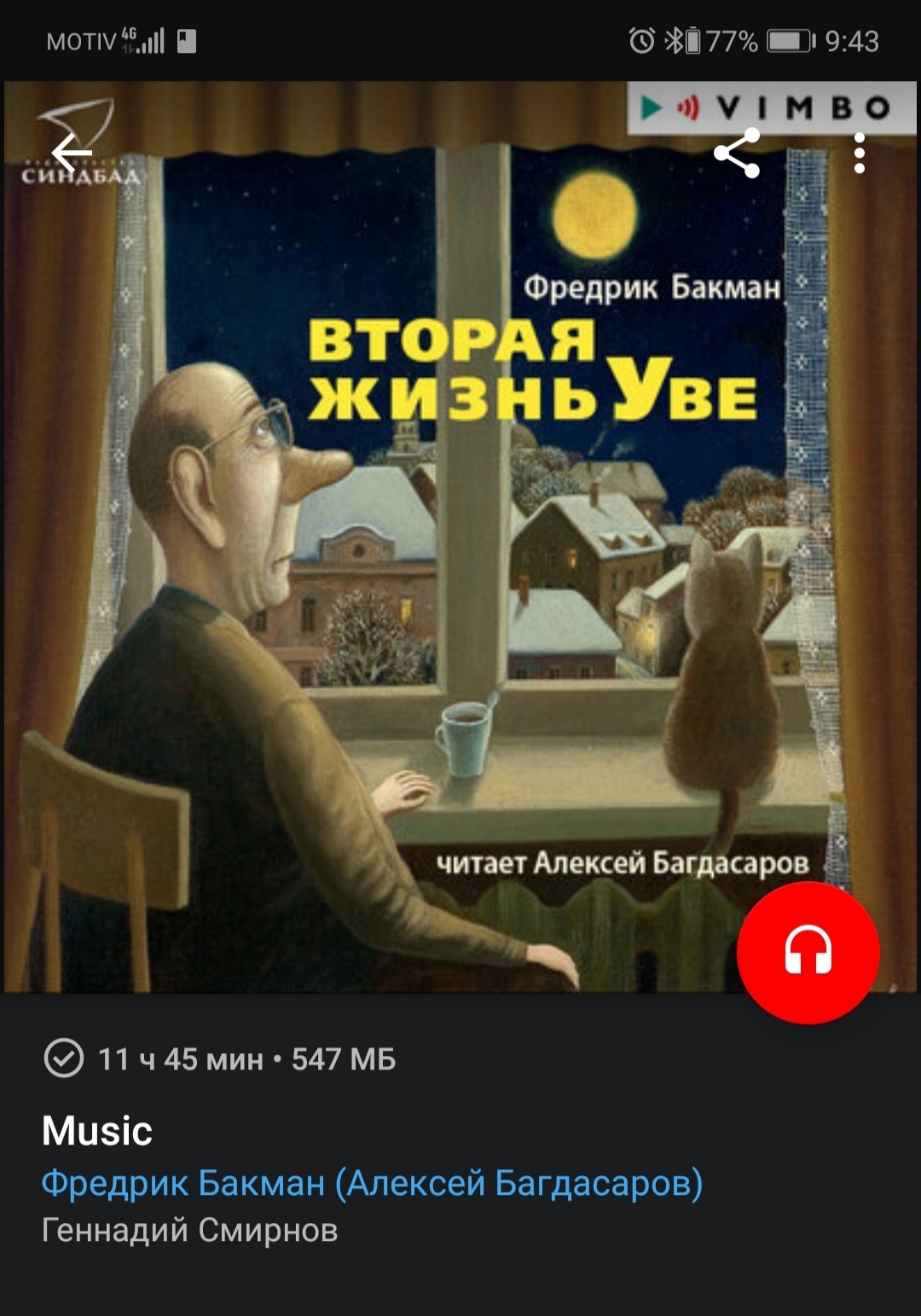Go back using the arrow icon
The image size is (921, 1316).
(x=72, y=153)
